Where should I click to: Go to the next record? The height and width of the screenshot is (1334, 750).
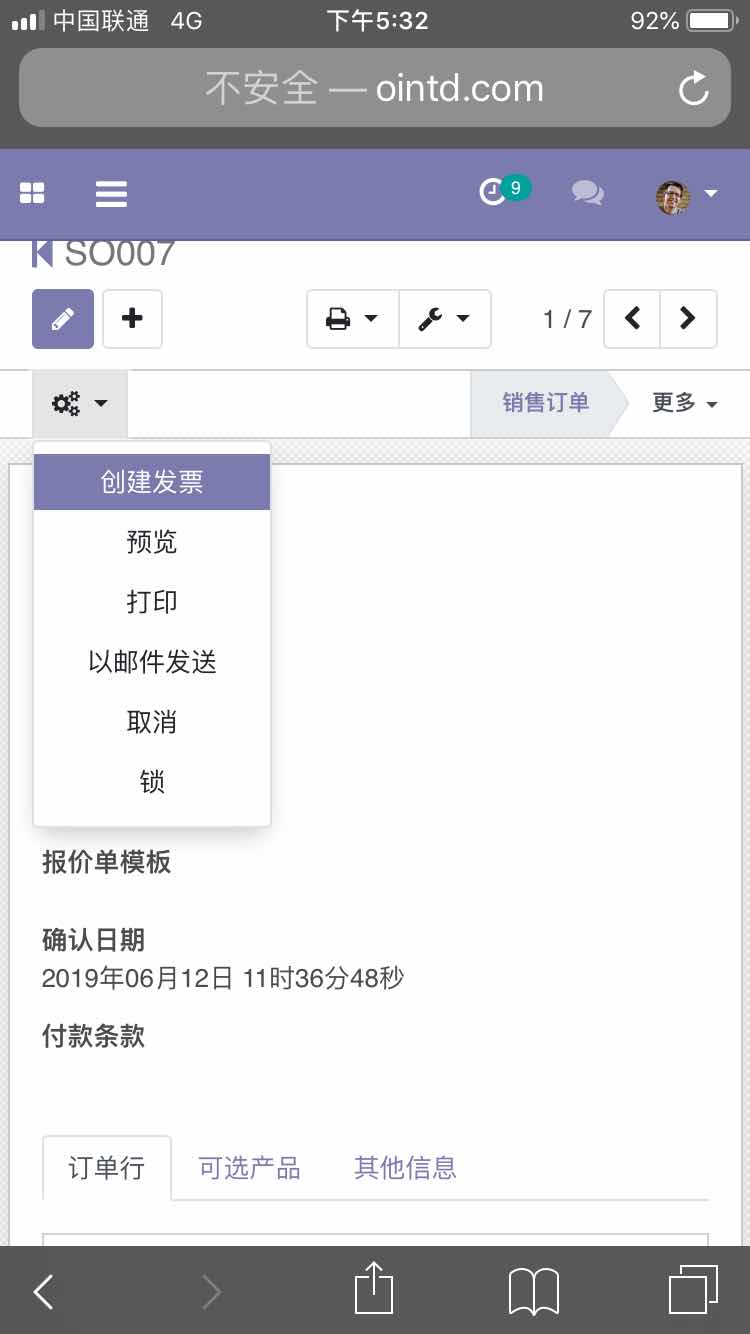[x=688, y=319]
